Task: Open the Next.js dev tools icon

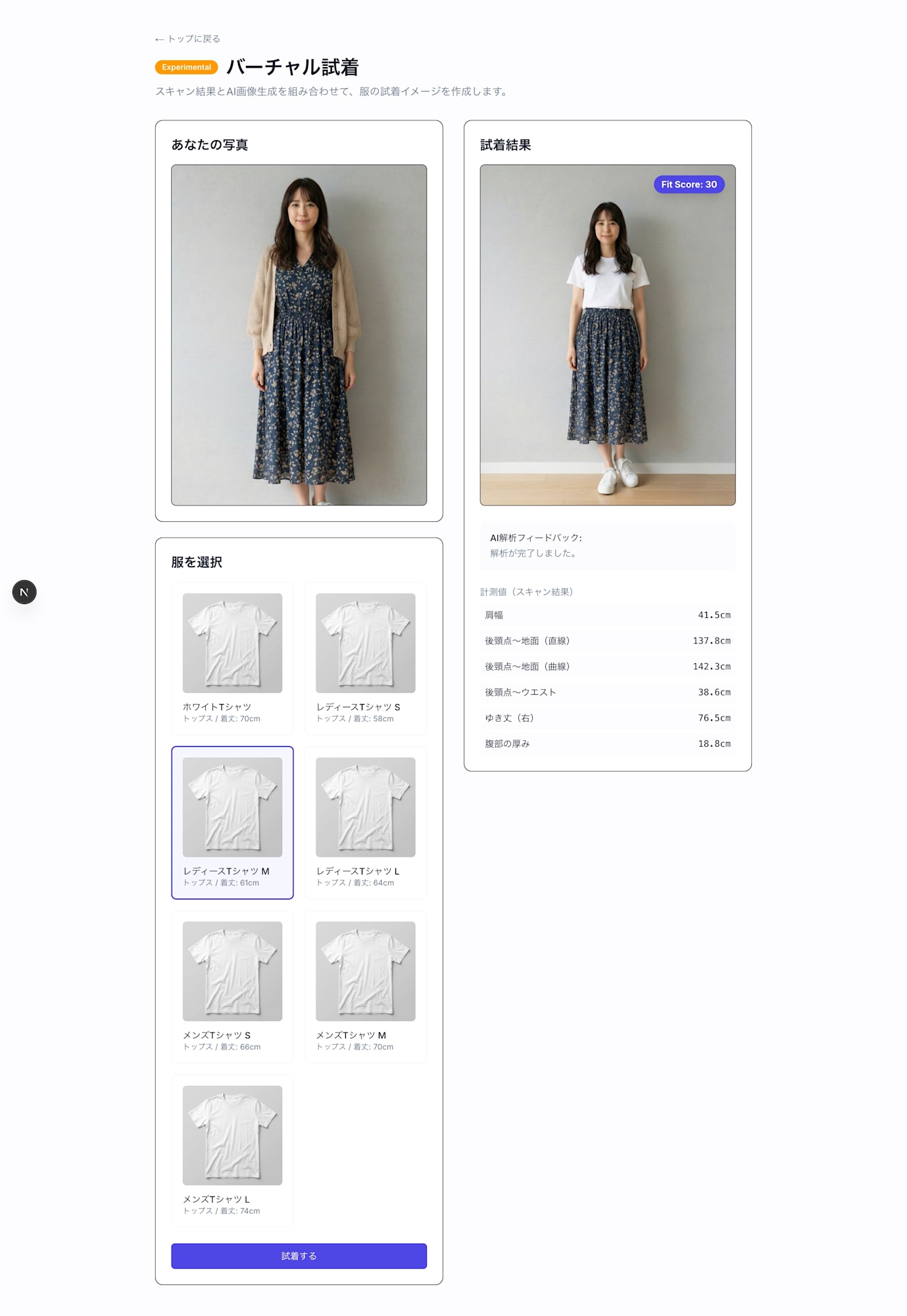Action: tap(24, 592)
